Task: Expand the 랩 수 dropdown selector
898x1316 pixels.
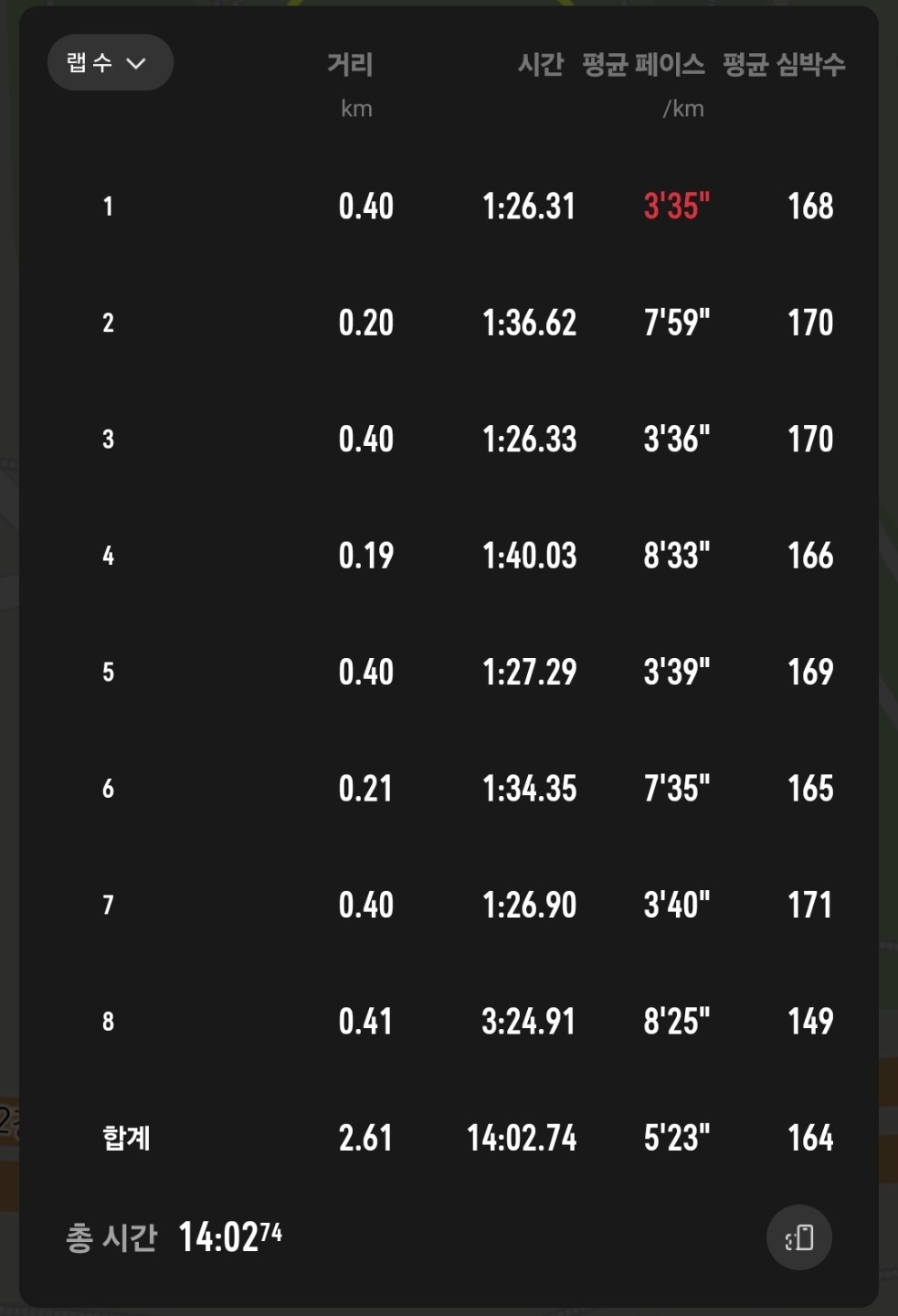Action: point(110,63)
